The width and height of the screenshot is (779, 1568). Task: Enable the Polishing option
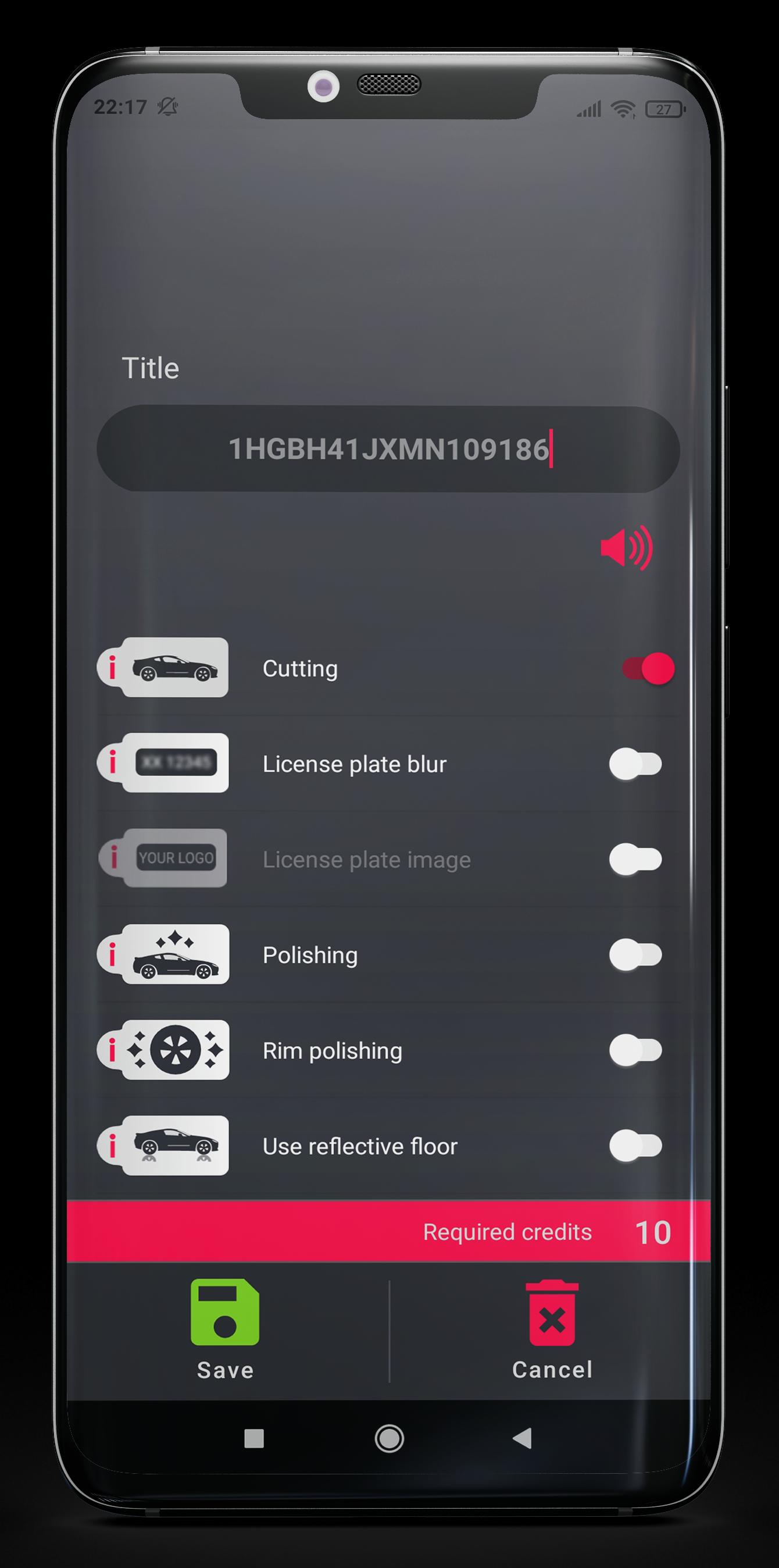click(x=635, y=954)
